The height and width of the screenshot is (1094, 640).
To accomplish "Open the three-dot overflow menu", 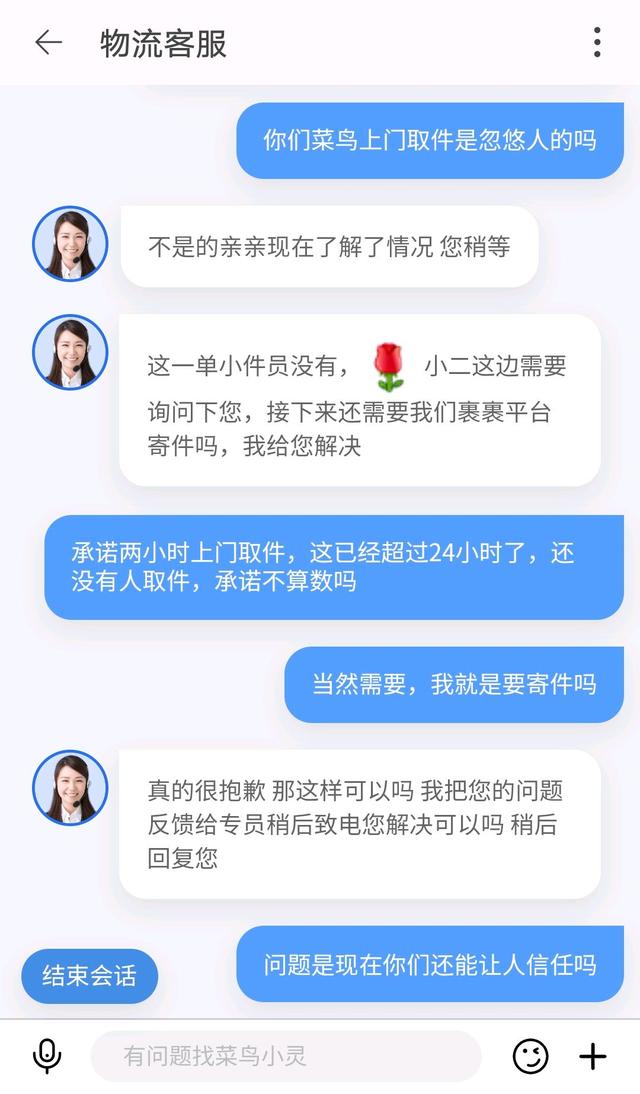I will coord(597,42).
